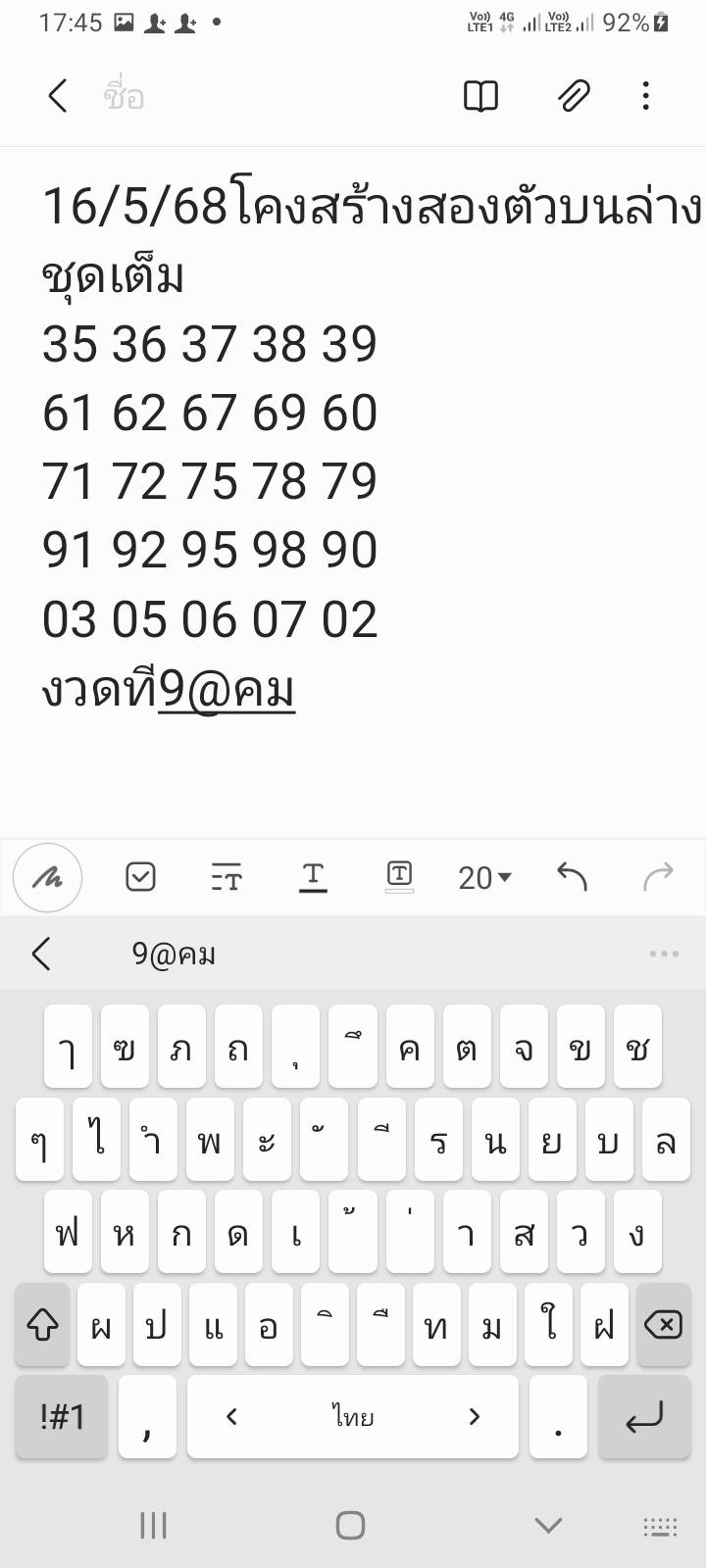The height and width of the screenshot is (1568, 706).
Task: Open text style options
Action: pyautogui.click(x=227, y=877)
